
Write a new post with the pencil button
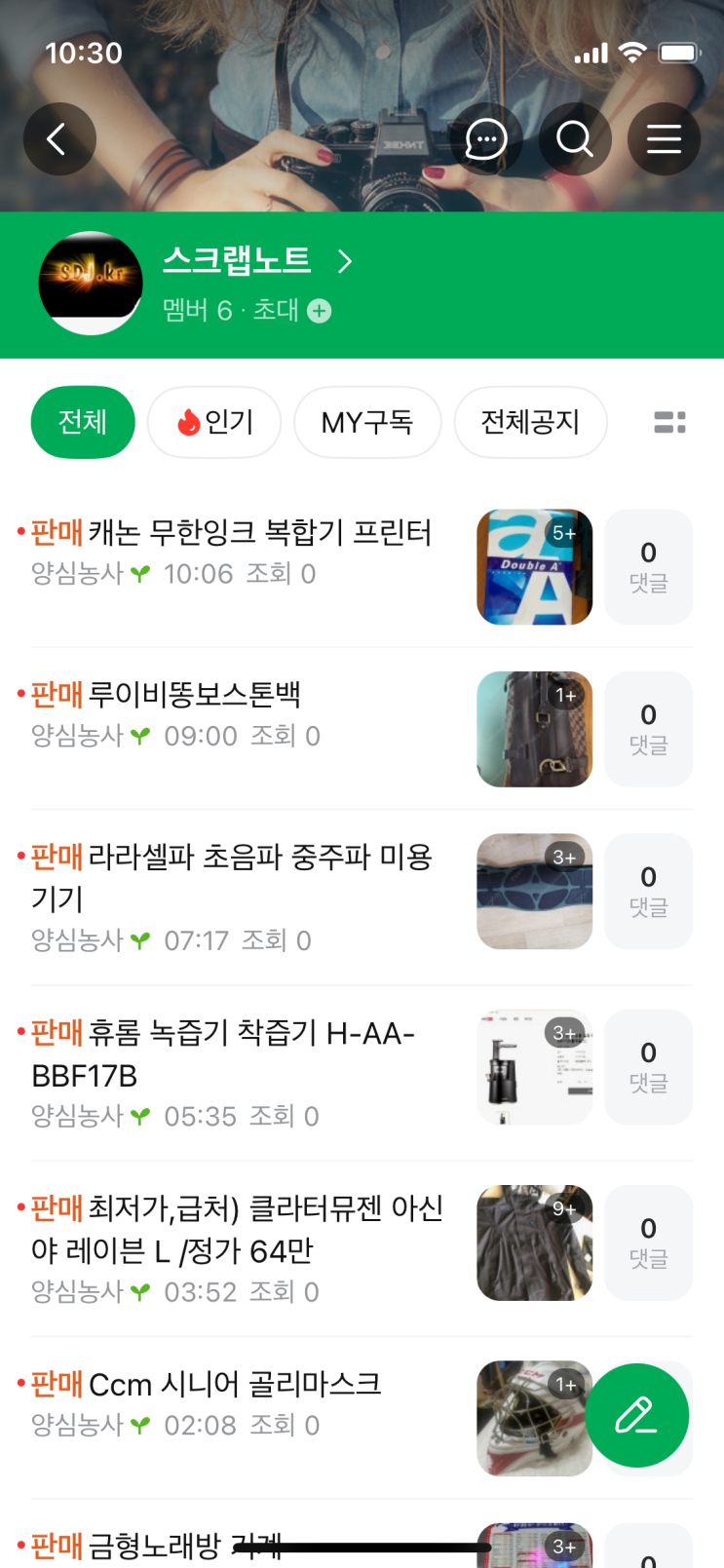636,1415
